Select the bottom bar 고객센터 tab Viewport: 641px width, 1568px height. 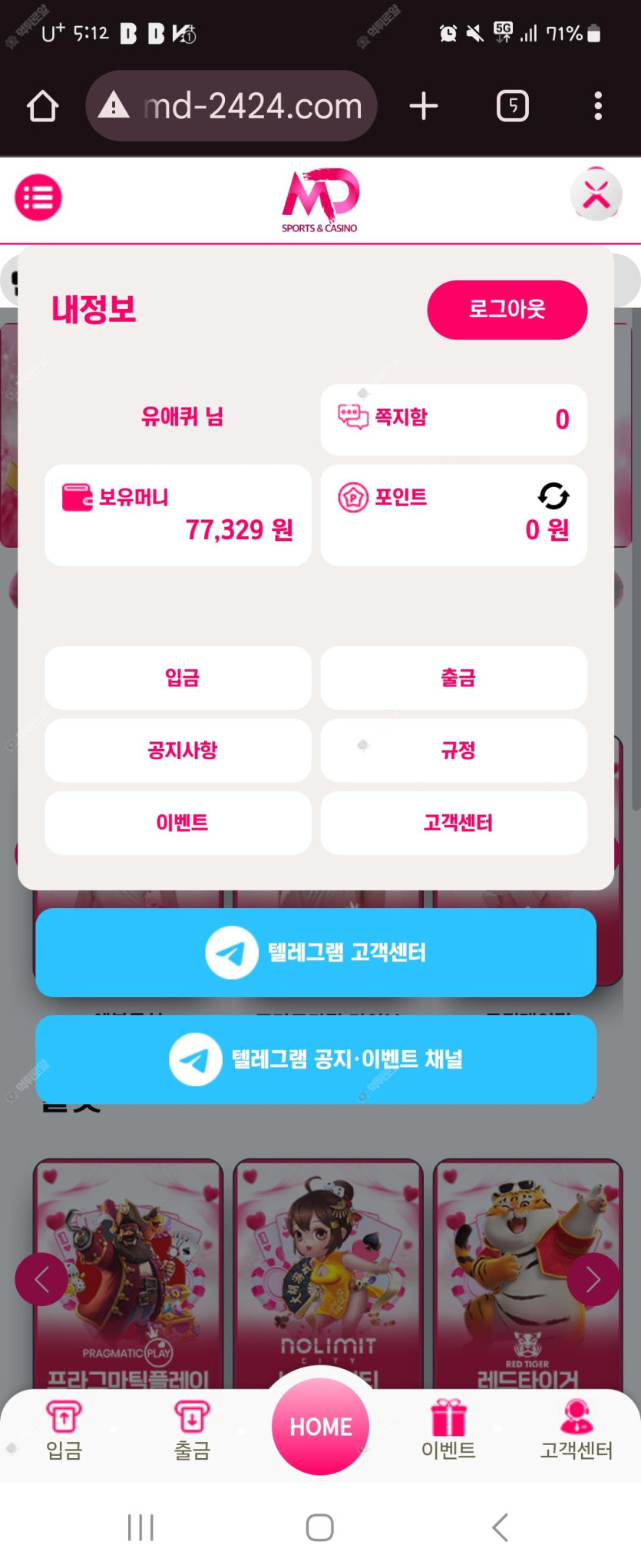576,1430
